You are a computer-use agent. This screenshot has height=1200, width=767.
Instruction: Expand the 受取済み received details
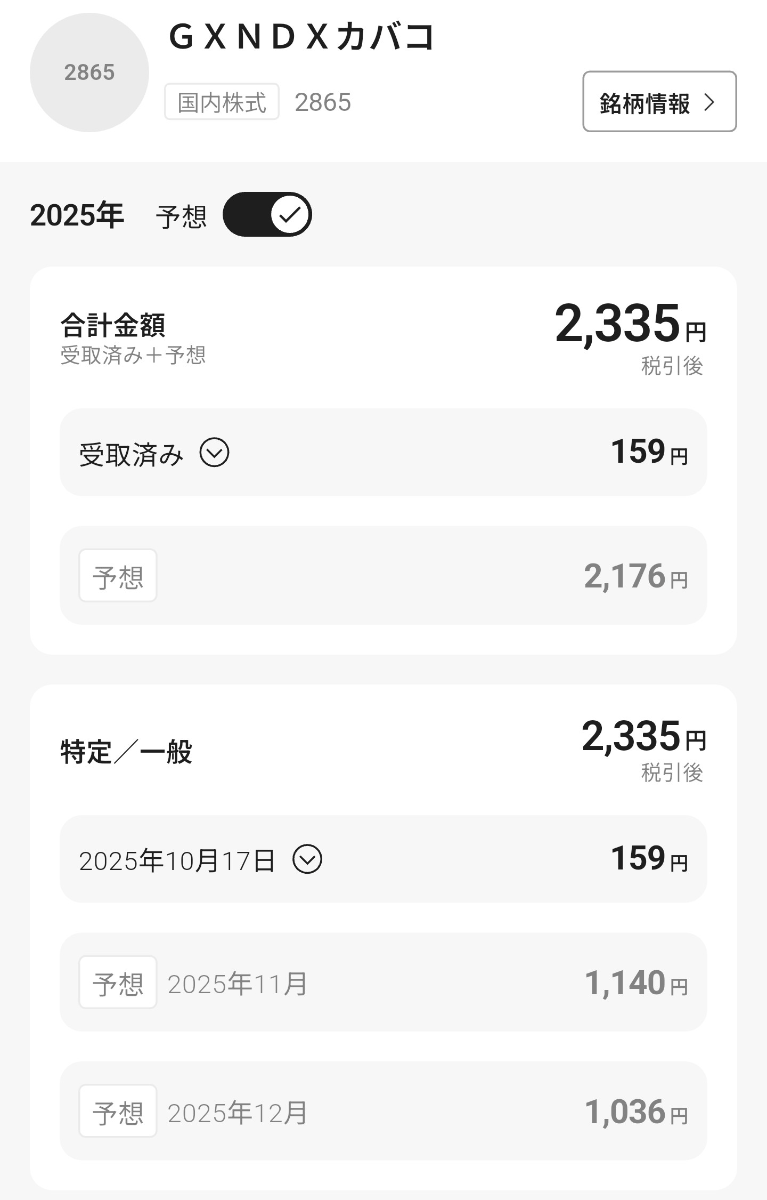(x=214, y=454)
